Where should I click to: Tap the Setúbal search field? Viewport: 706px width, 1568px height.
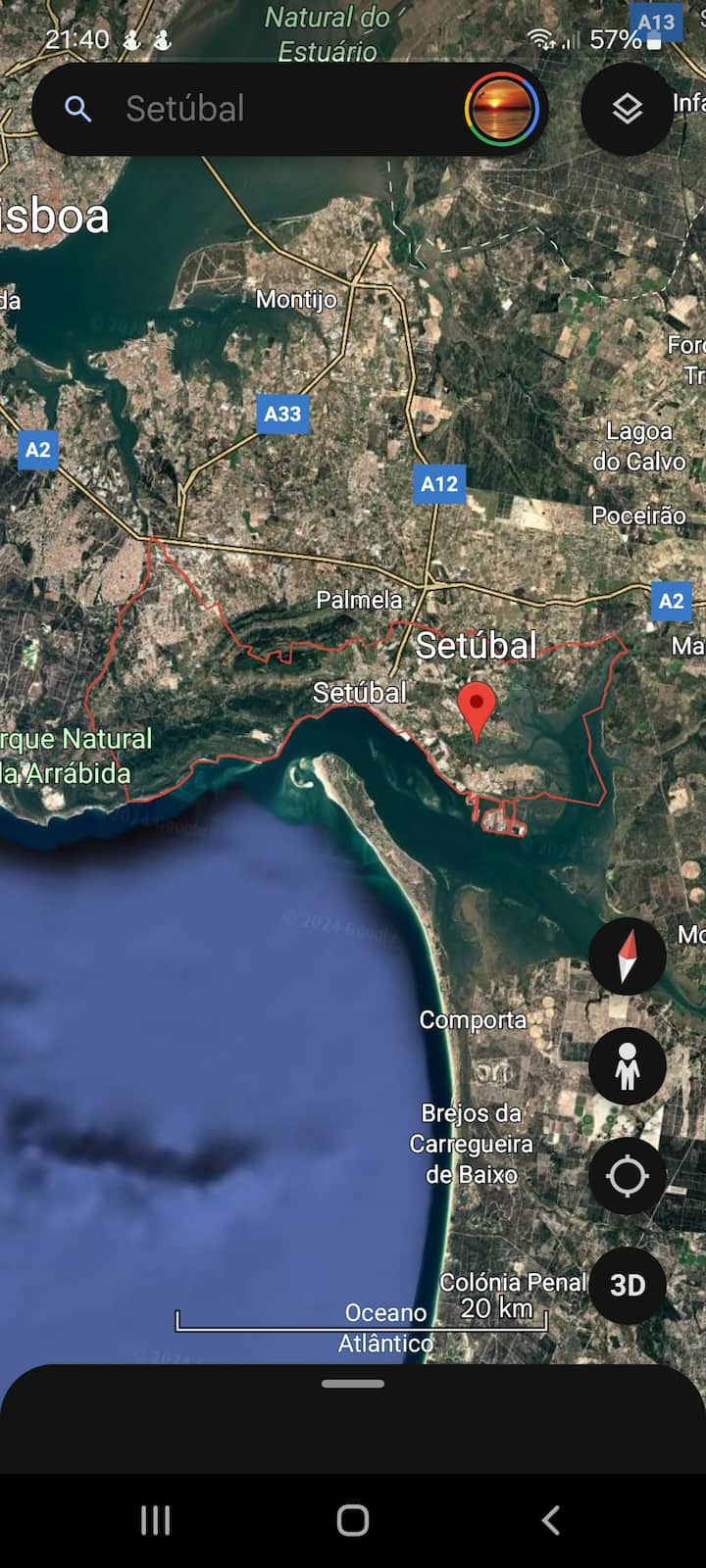(x=265, y=109)
